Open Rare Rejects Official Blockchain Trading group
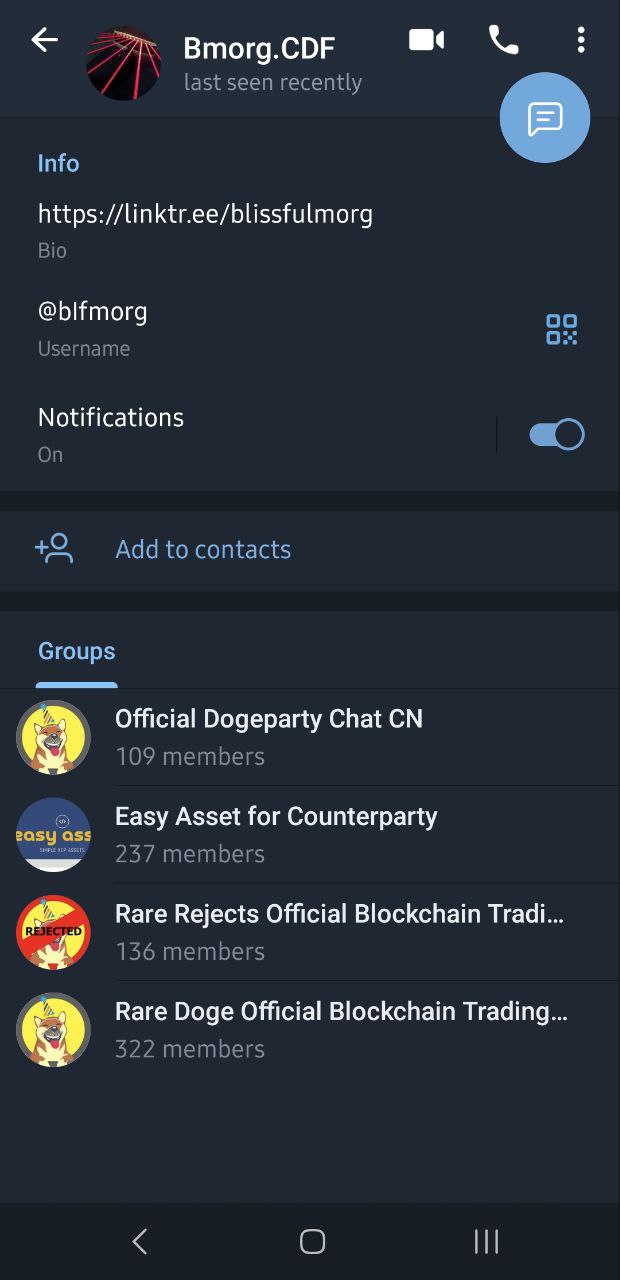The height and width of the screenshot is (1280, 620). click(x=310, y=932)
